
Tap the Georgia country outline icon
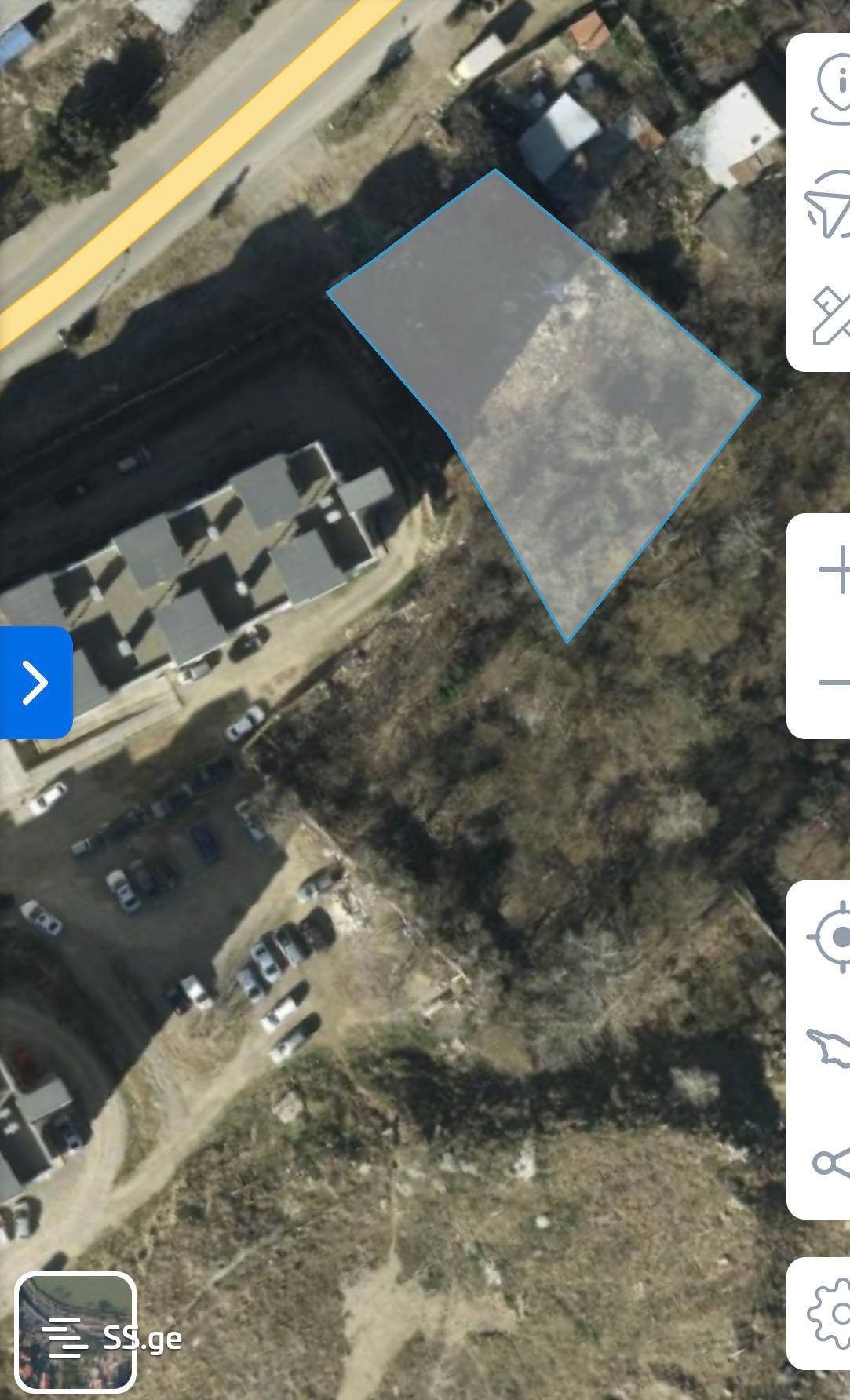click(830, 1048)
